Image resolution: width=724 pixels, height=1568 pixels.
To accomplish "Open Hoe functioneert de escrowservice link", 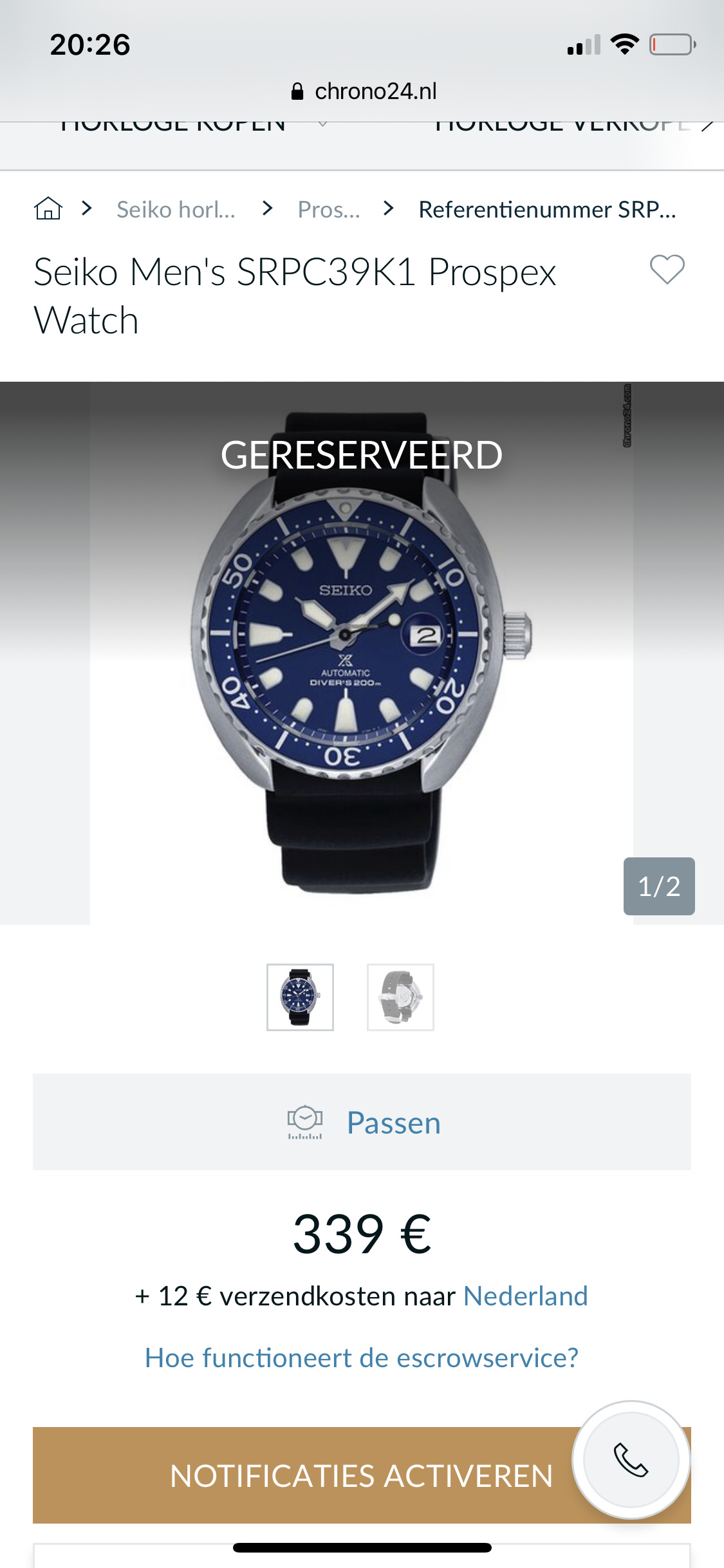I will 362,1358.
